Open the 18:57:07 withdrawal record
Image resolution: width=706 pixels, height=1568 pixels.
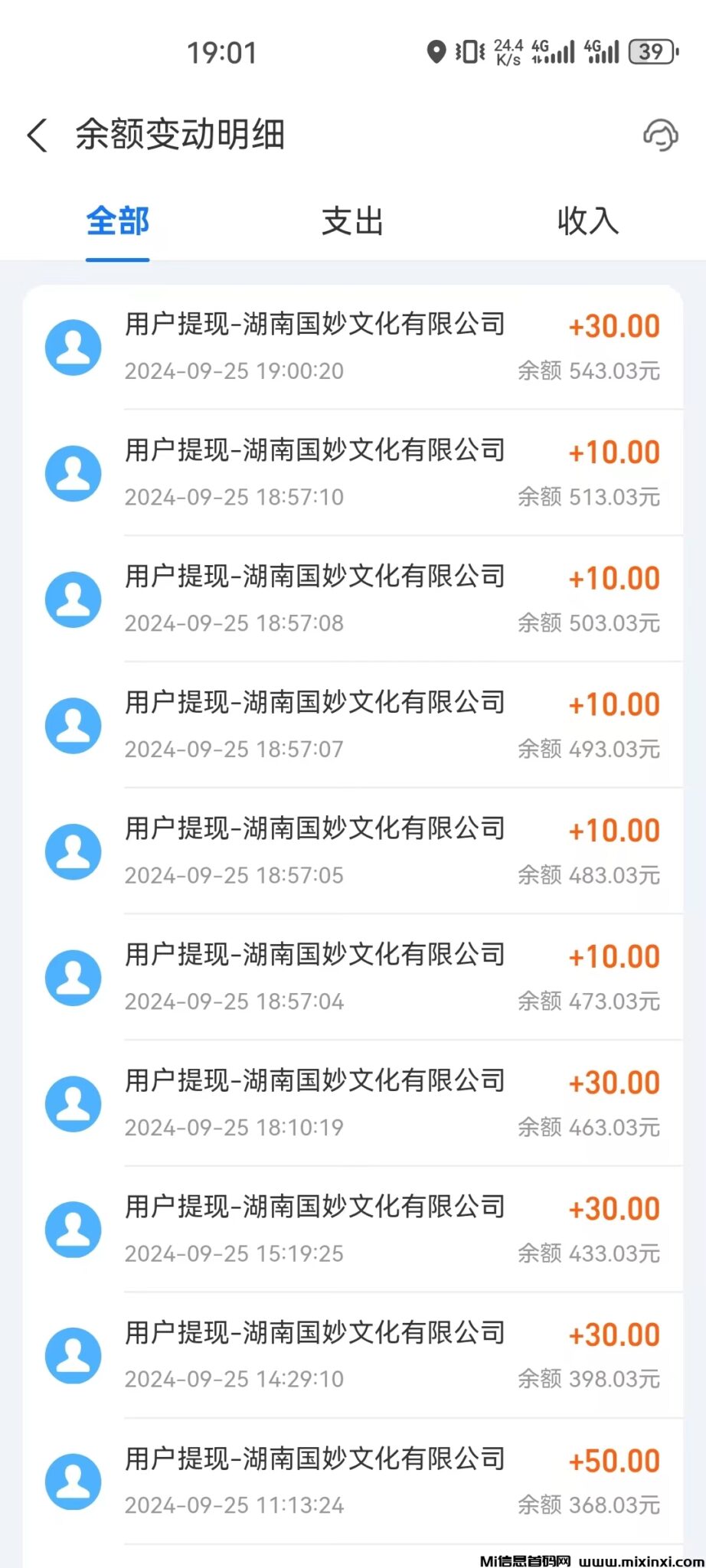tap(352, 725)
